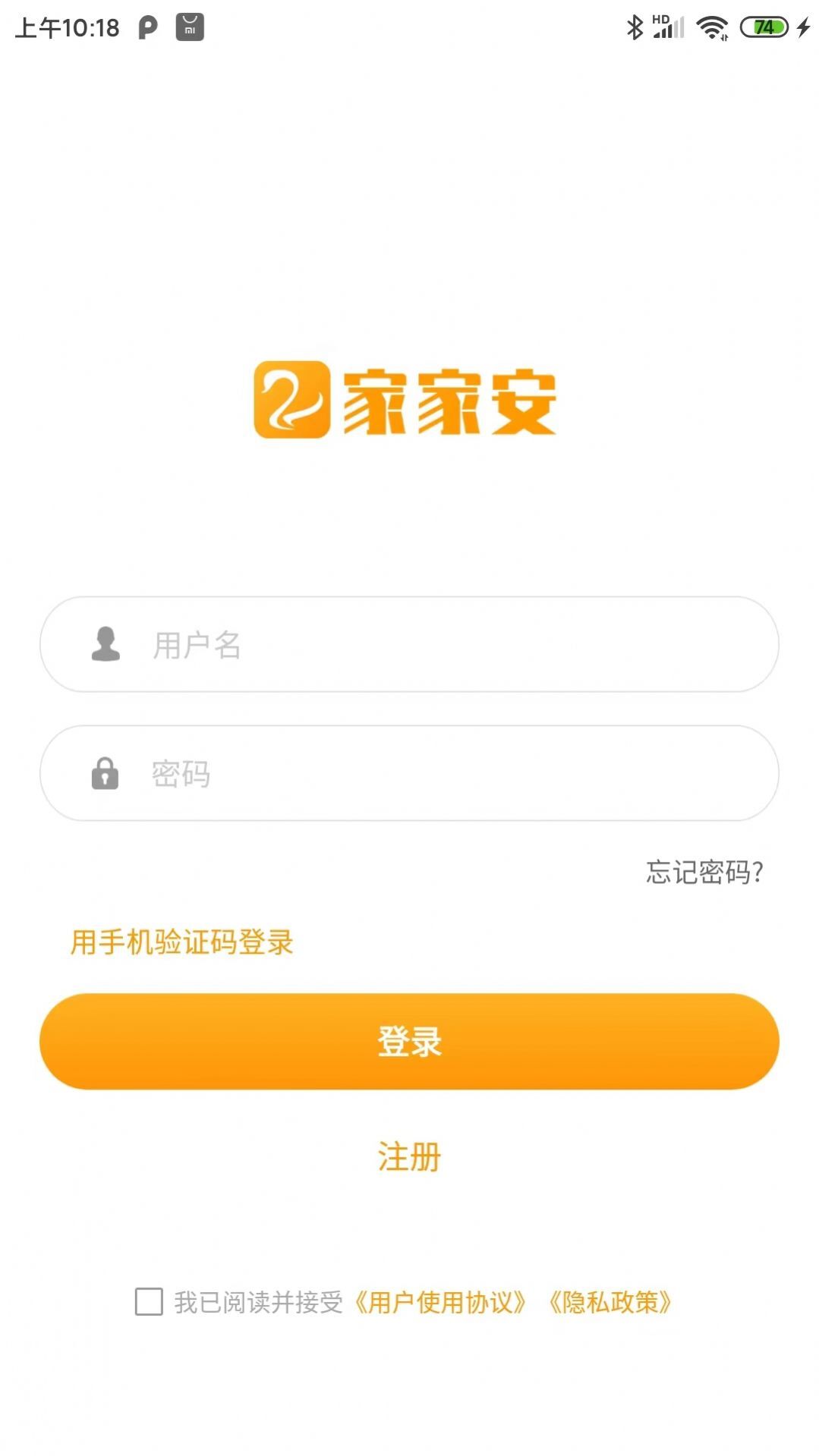Click the Bluetooth icon in status bar

click(634, 27)
